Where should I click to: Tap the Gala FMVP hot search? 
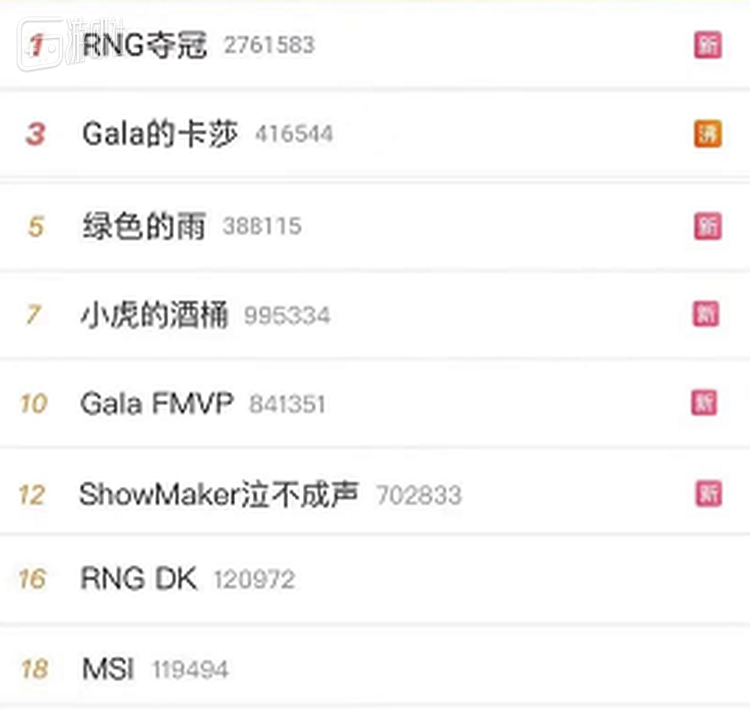156,404
